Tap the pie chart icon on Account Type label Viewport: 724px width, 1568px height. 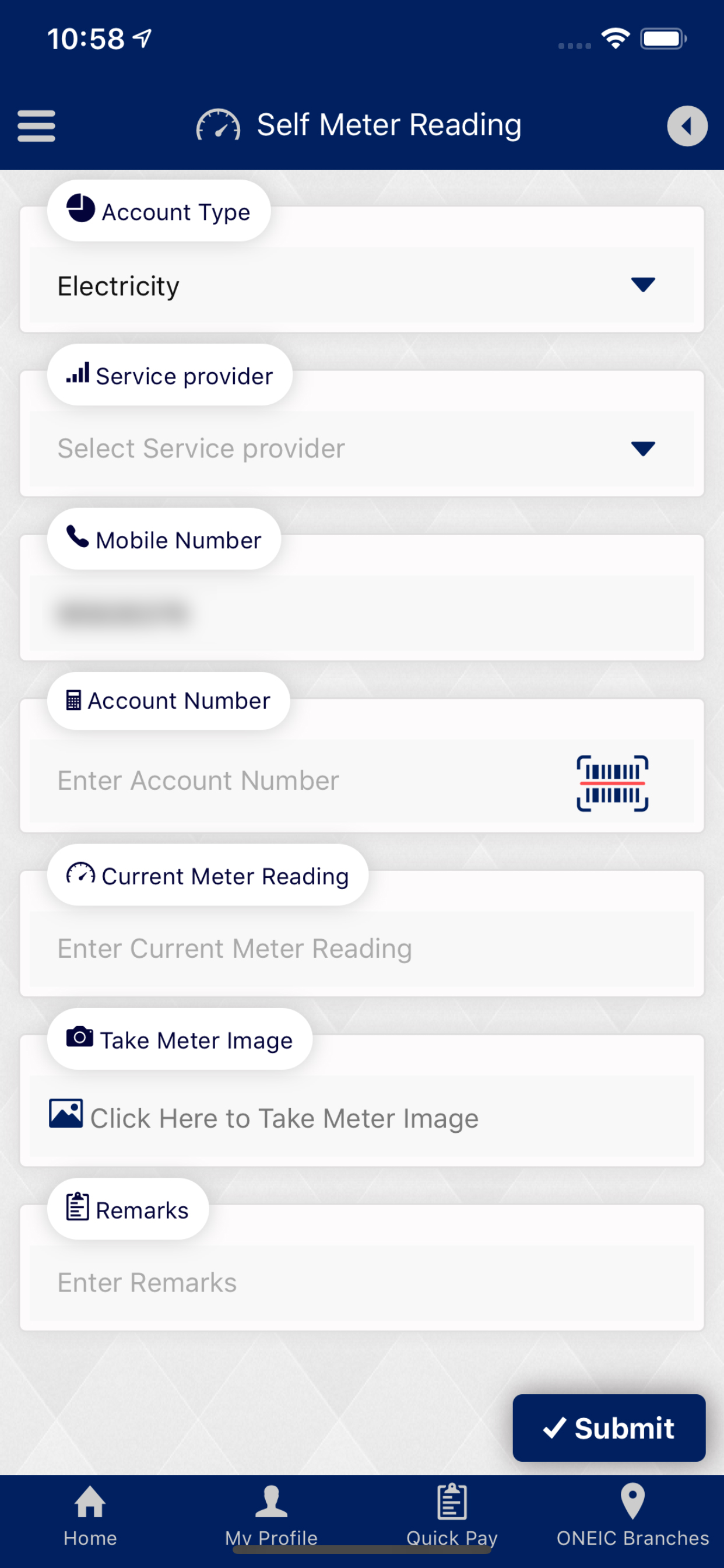click(x=82, y=209)
